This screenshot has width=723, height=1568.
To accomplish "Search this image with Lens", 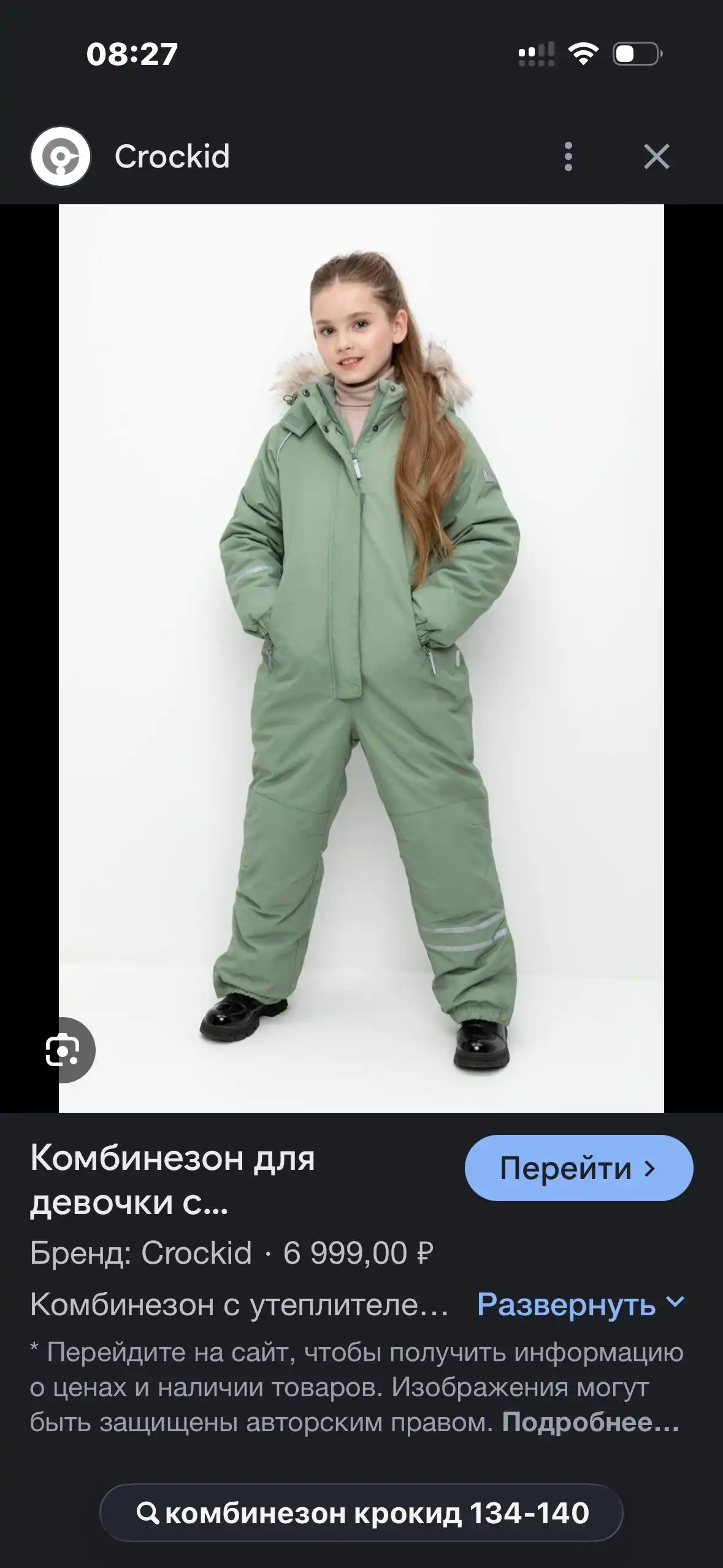I will 63,1050.
